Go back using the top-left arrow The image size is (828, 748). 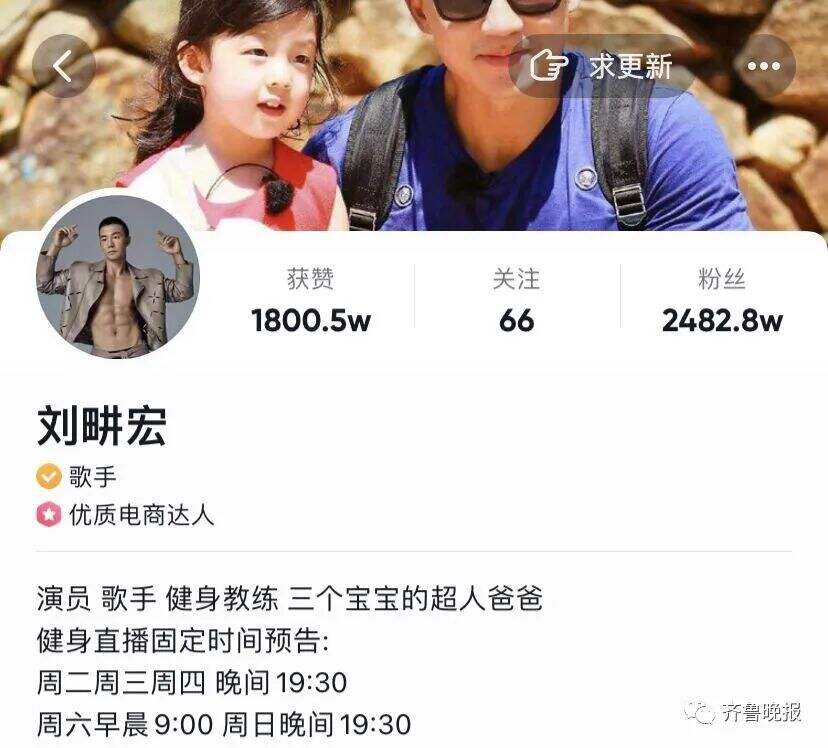(x=63, y=67)
